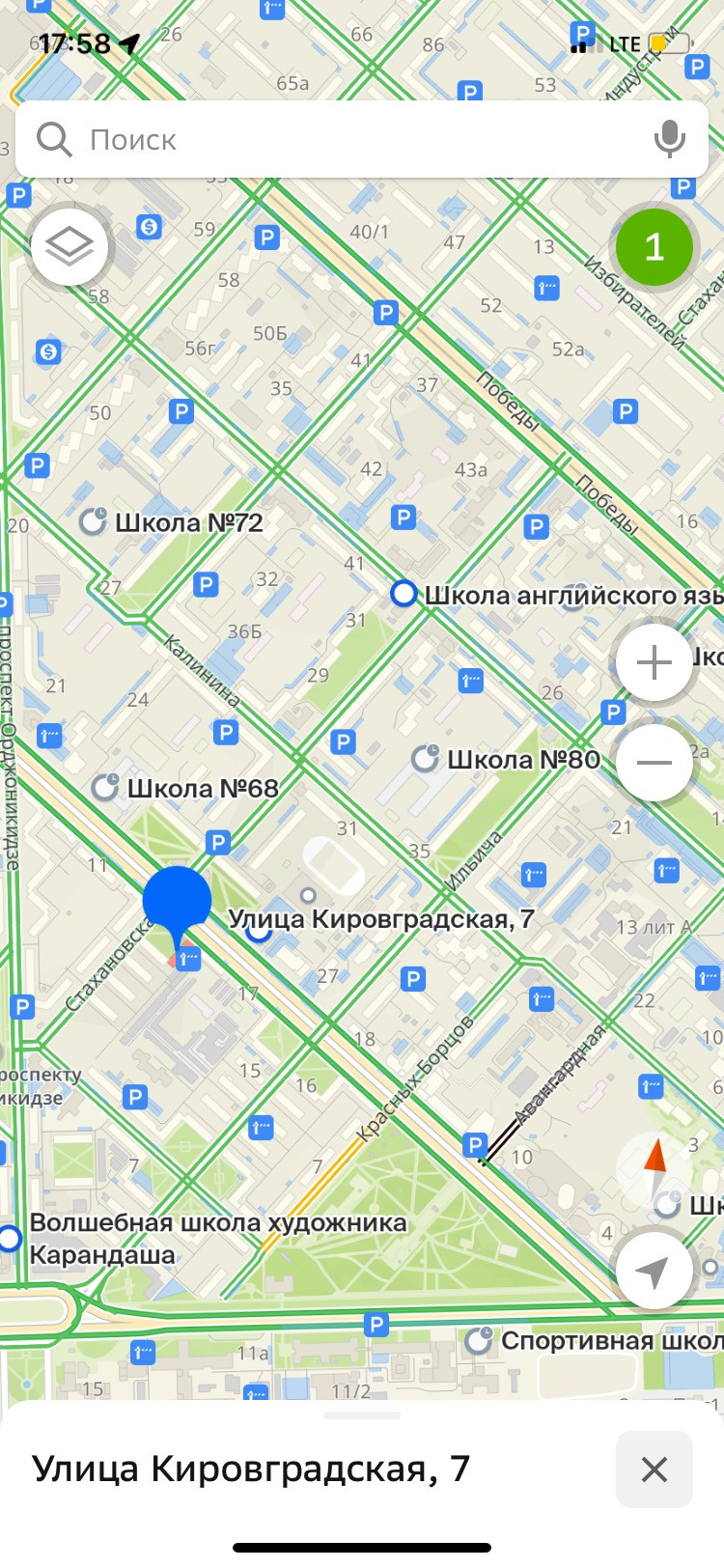Zoom in on the map

click(654, 663)
